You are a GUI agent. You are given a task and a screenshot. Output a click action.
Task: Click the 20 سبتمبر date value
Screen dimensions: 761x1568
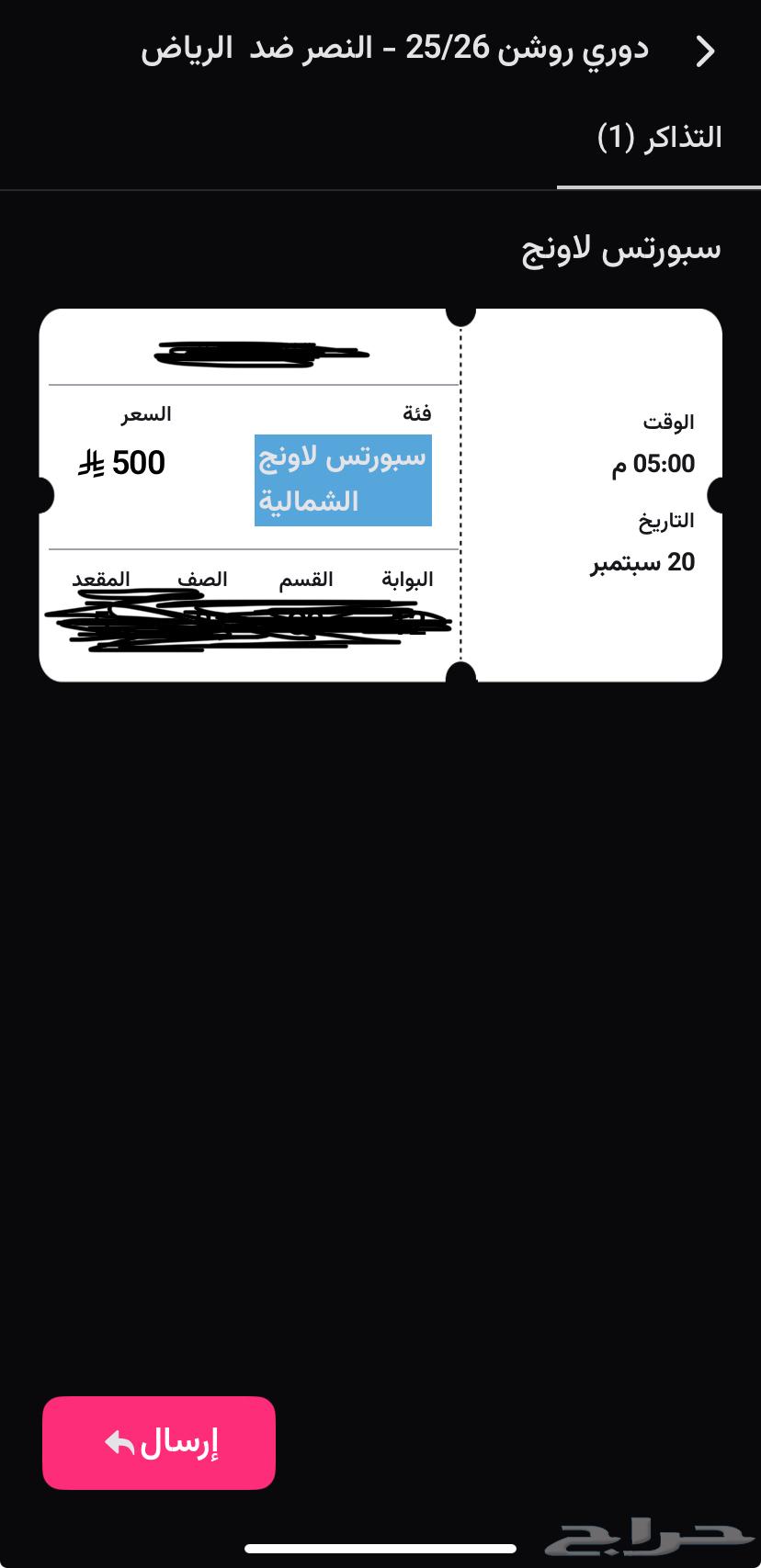pos(642,562)
